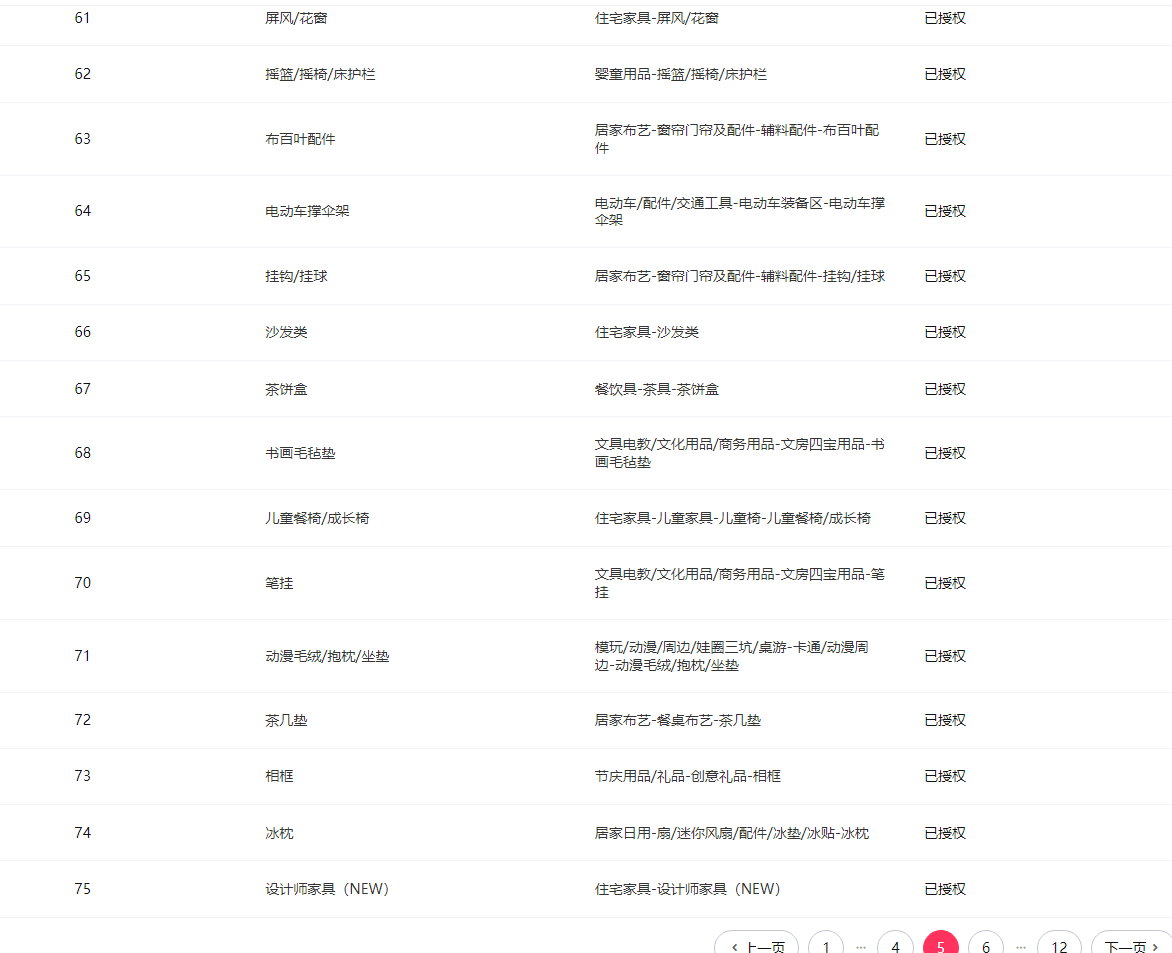This screenshot has width=1172, height=953.
Task: Select current page 5
Action: point(940,946)
